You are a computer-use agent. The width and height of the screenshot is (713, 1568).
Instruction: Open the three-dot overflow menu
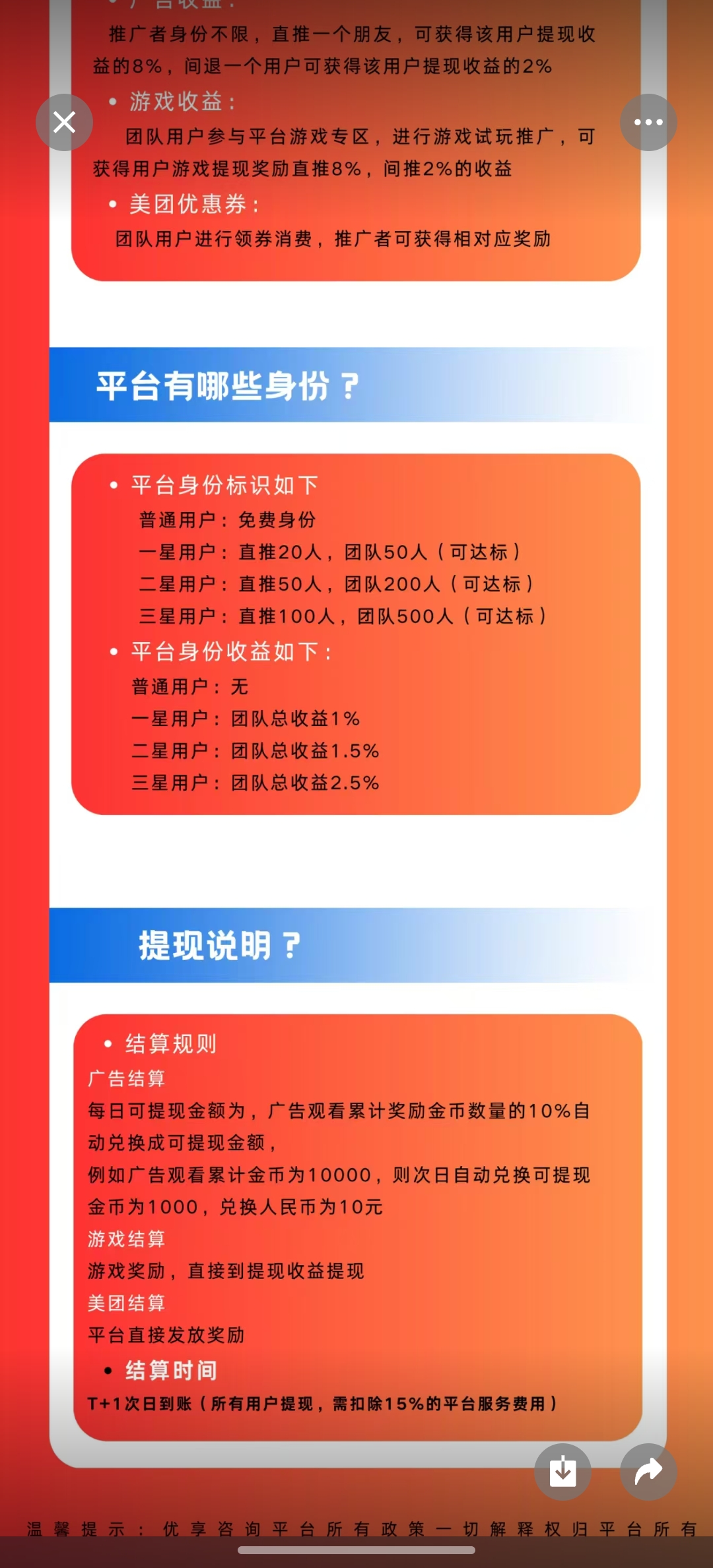point(648,122)
